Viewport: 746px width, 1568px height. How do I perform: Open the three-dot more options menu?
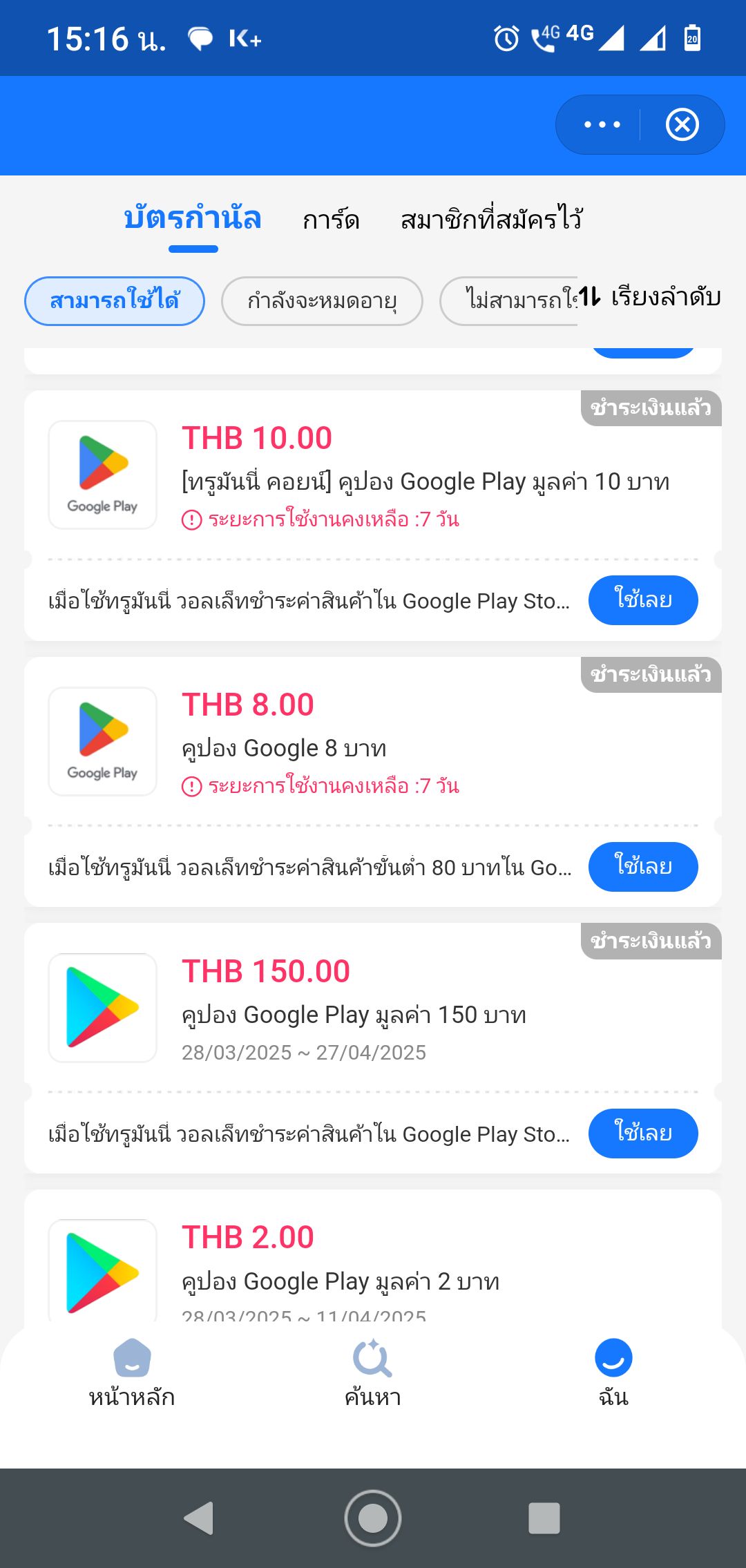602,125
